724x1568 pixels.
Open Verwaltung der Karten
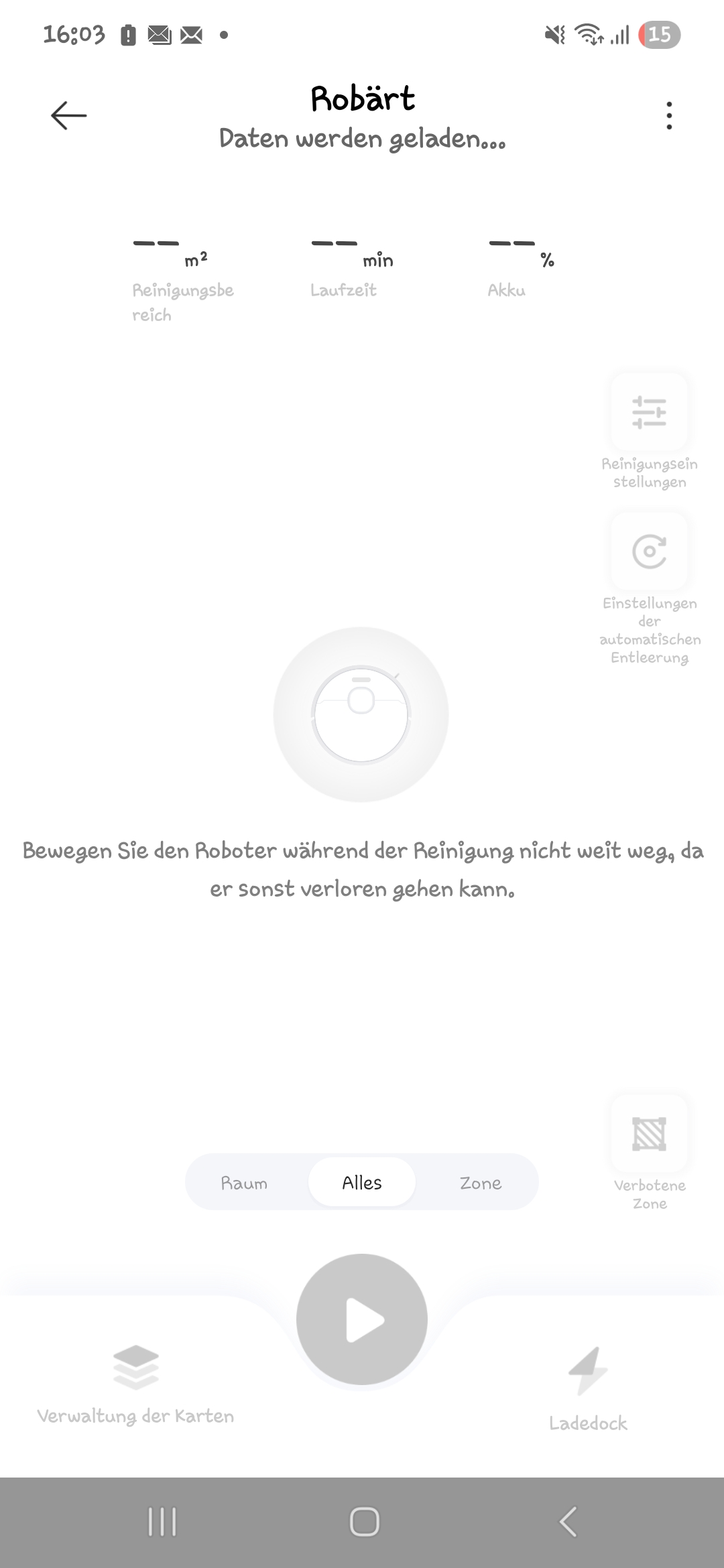135,1384
